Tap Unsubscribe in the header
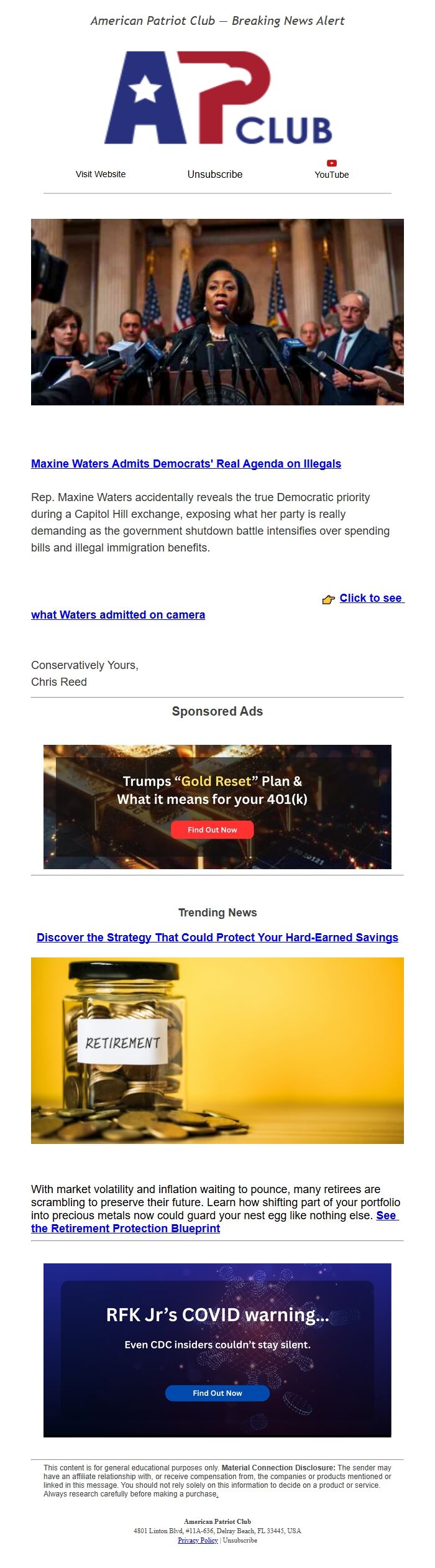The image size is (435, 1568). pos(214,174)
